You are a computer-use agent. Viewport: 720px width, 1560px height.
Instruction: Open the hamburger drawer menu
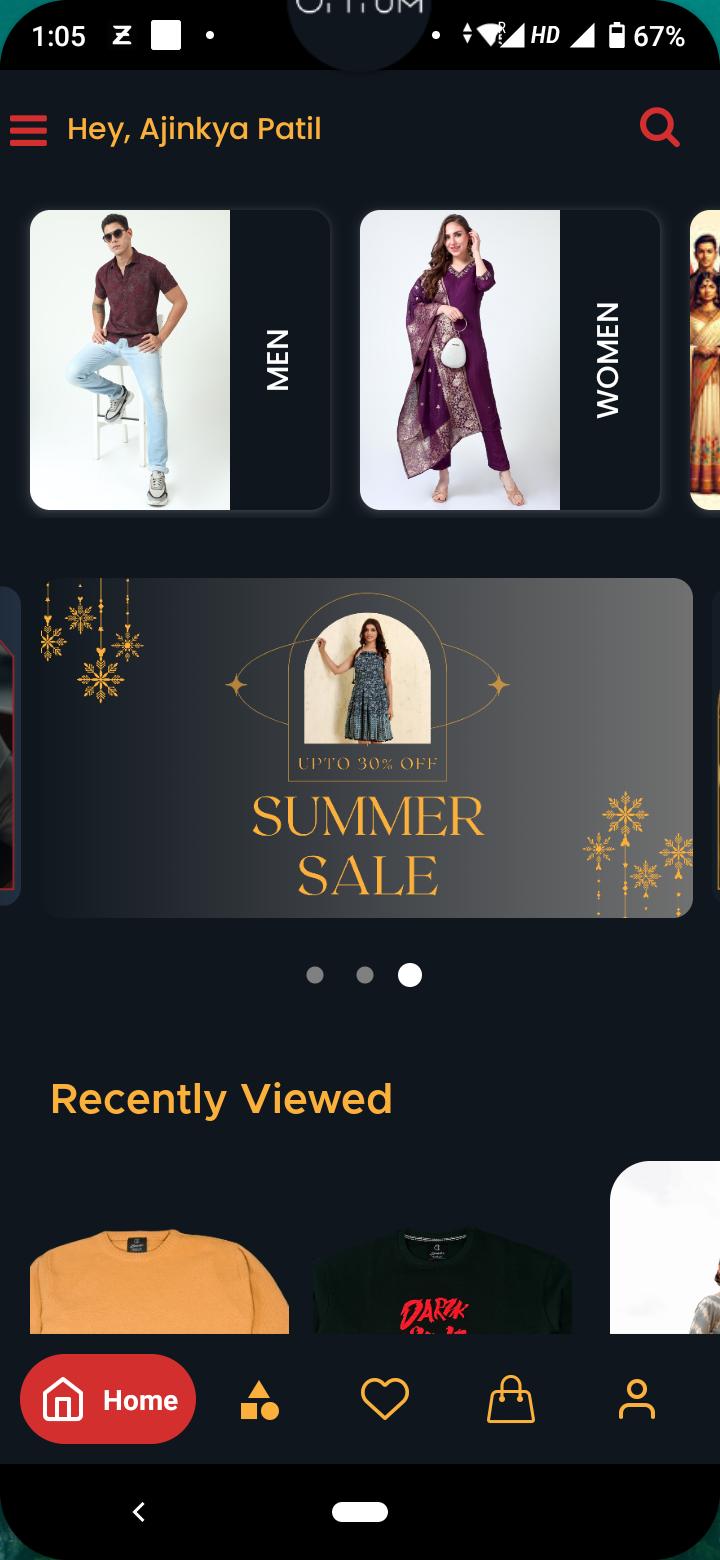click(28, 130)
